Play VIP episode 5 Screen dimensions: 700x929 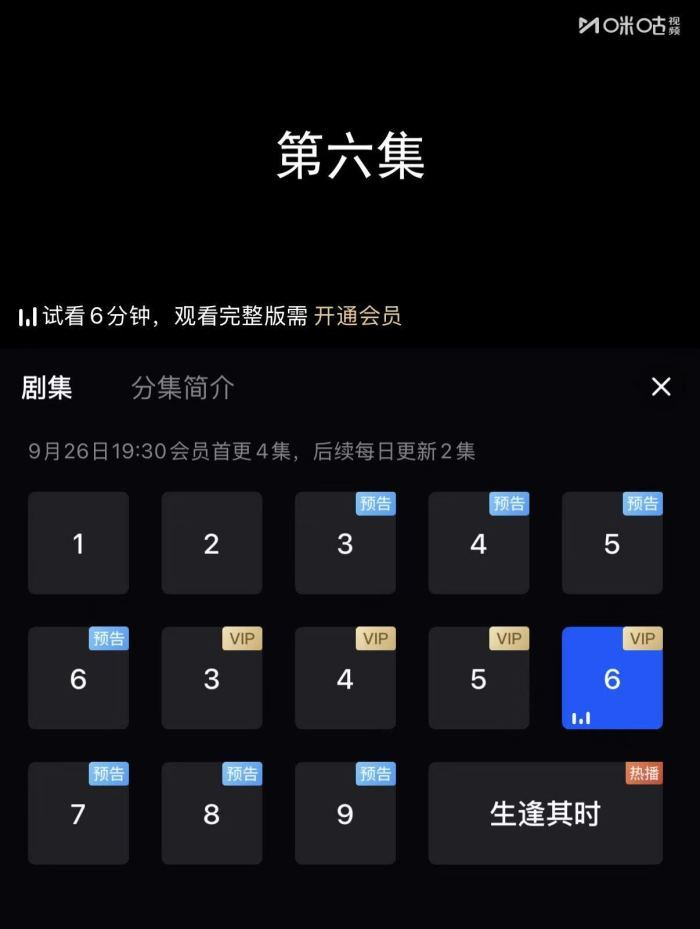click(479, 678)
